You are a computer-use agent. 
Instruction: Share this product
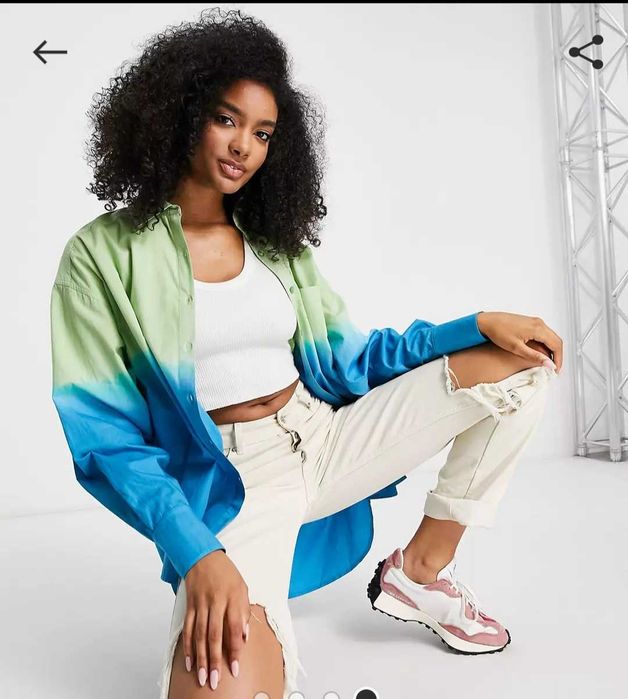pos(586,52)
